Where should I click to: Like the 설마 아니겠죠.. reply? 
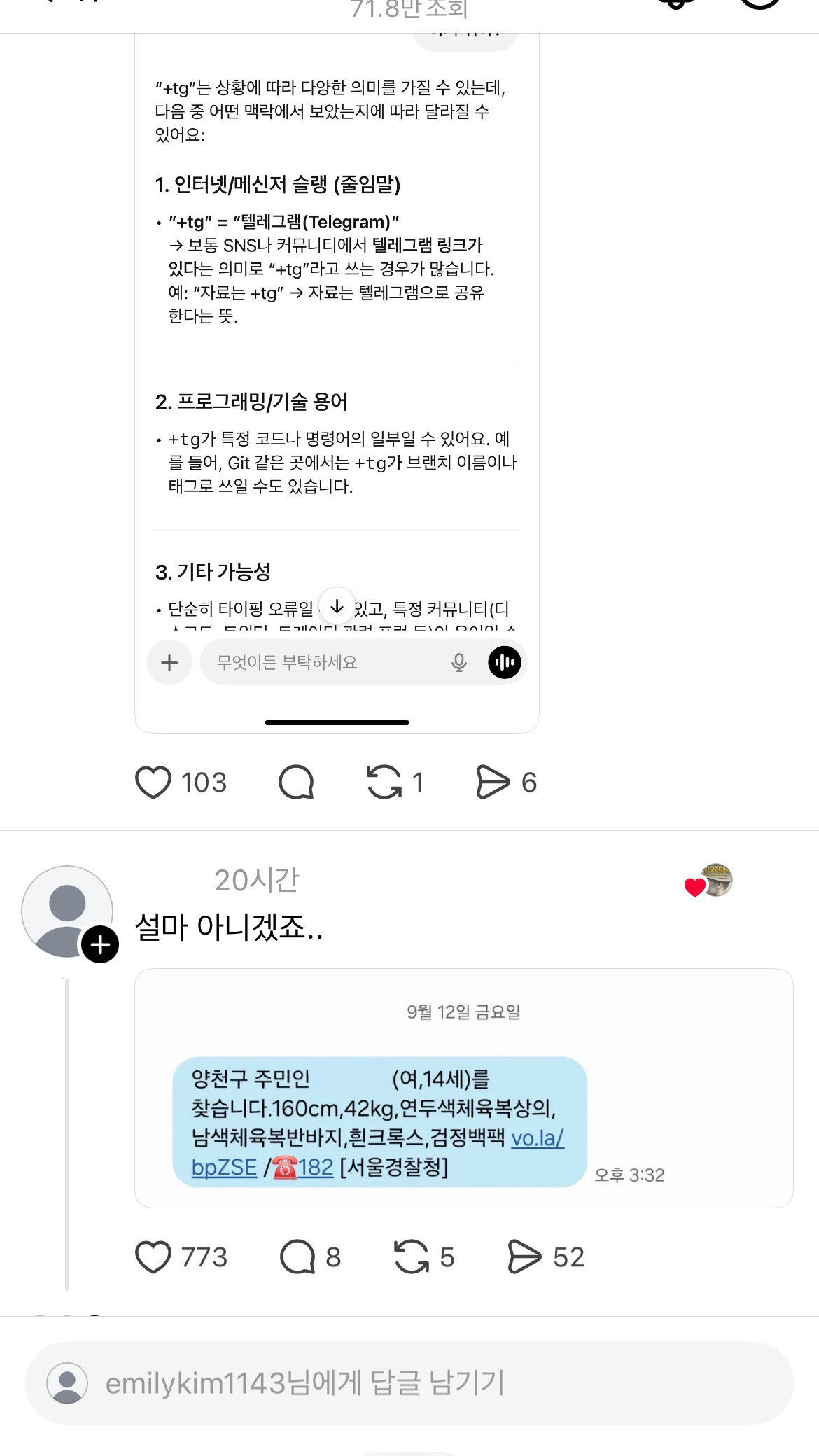[x=153, y=1256]
